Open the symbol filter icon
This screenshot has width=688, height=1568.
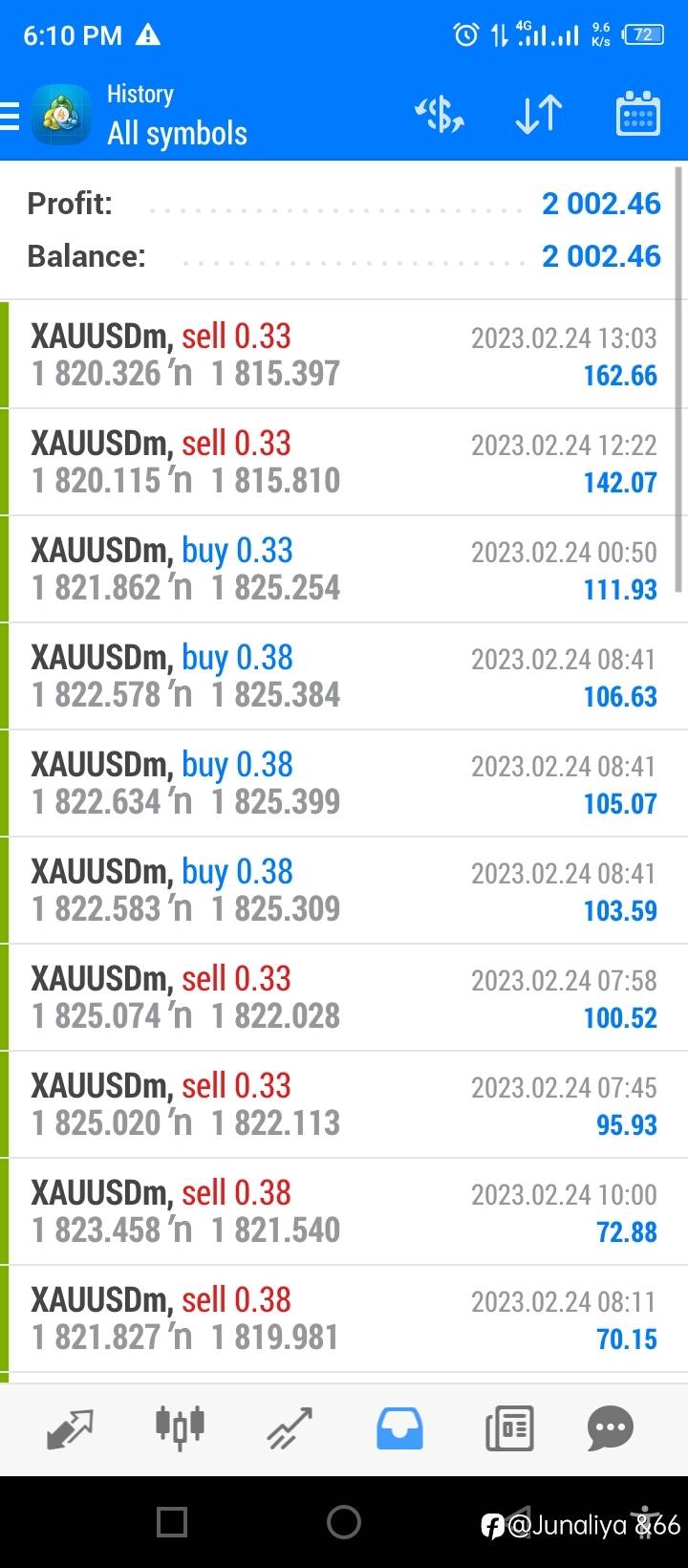[x=440, y=115]
